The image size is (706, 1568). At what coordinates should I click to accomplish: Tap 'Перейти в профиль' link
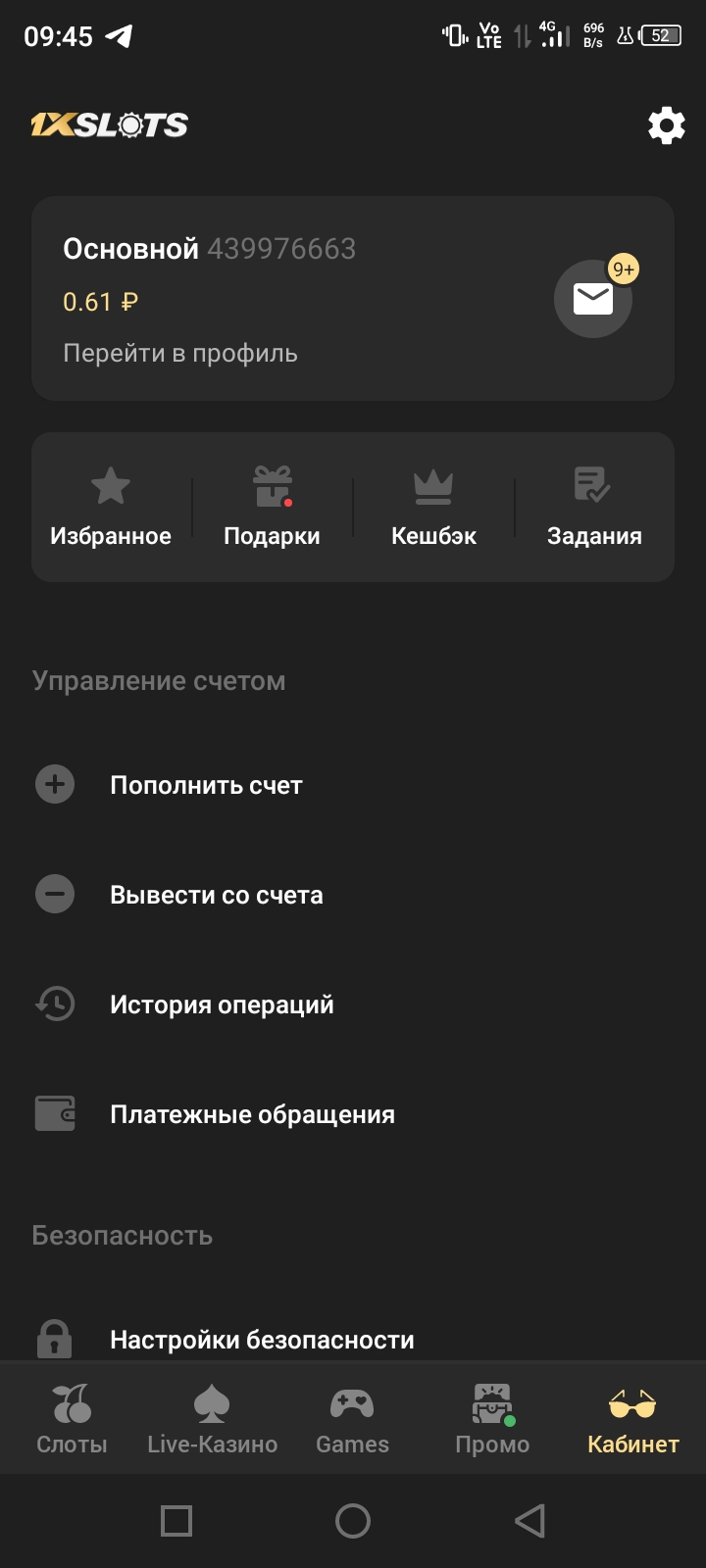180,354
